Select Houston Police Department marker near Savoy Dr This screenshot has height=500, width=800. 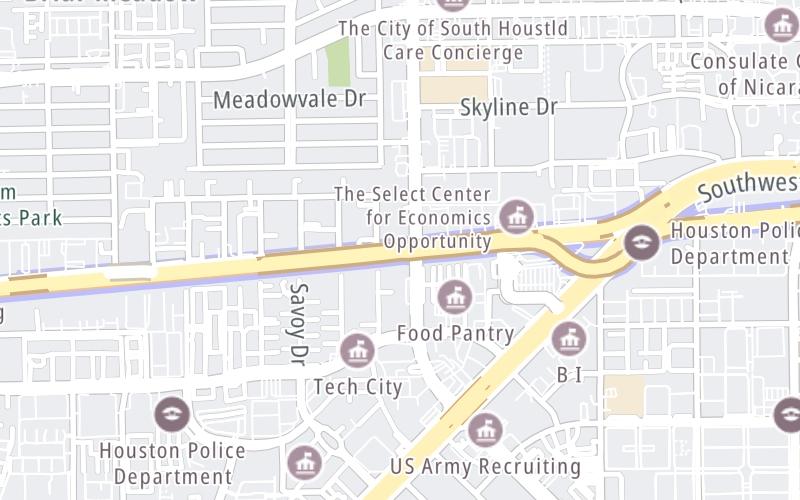174,413
